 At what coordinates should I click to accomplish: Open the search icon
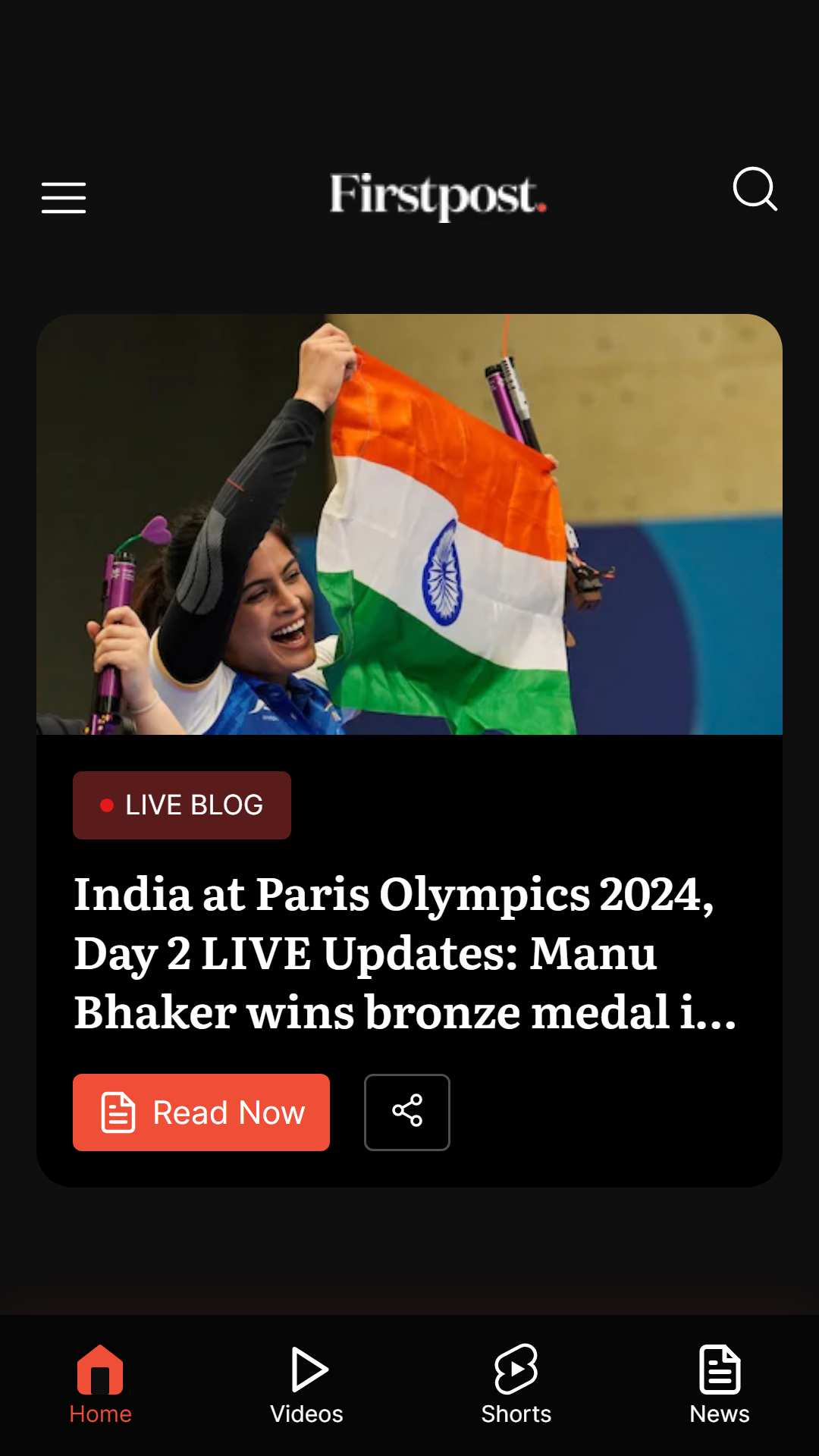pyautogui.click(x=755, y=189)
